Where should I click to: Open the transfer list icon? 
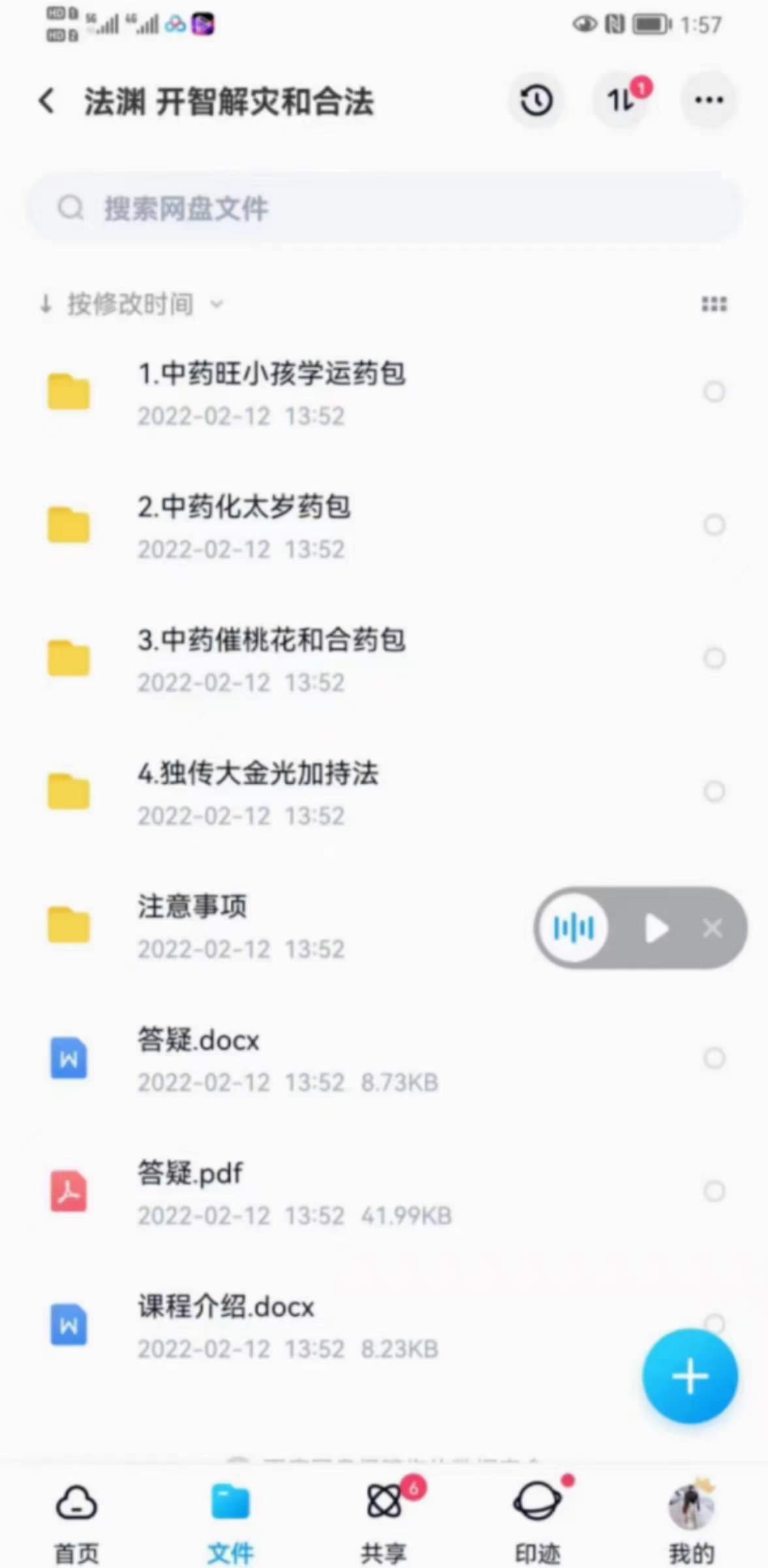click(621, 101)
